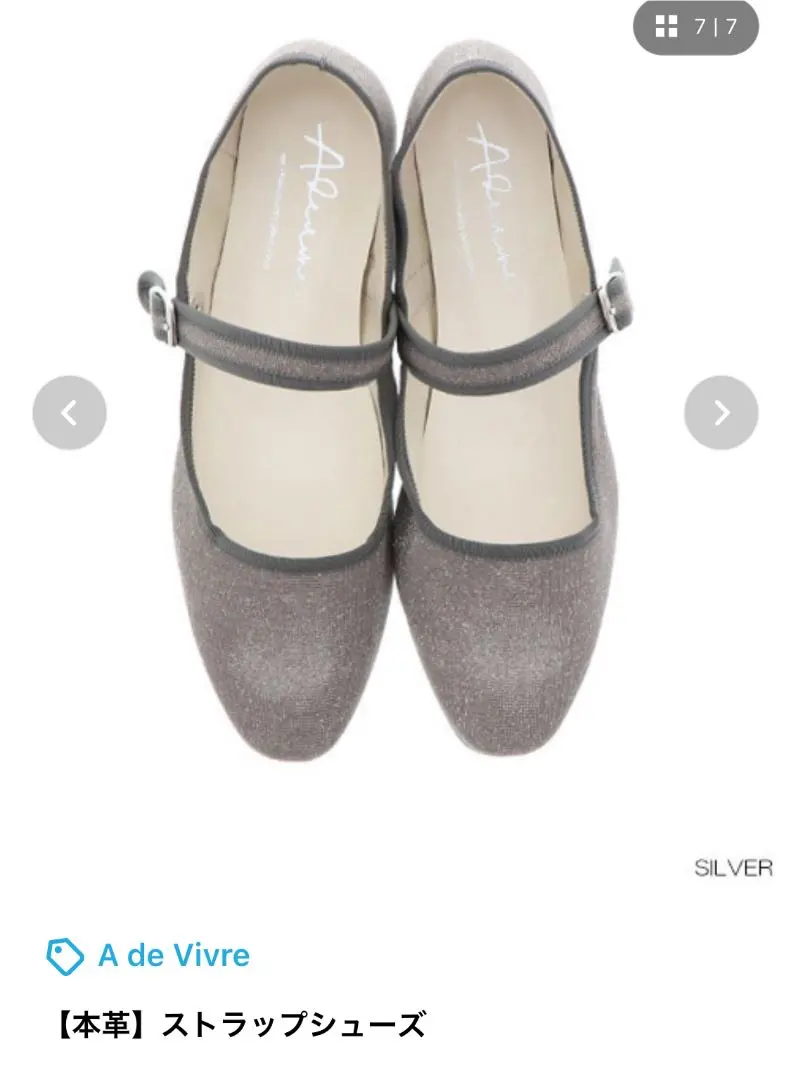Open the A de Vivre brand link
This screenshot has height=1080, width=792.
[173, 955]
